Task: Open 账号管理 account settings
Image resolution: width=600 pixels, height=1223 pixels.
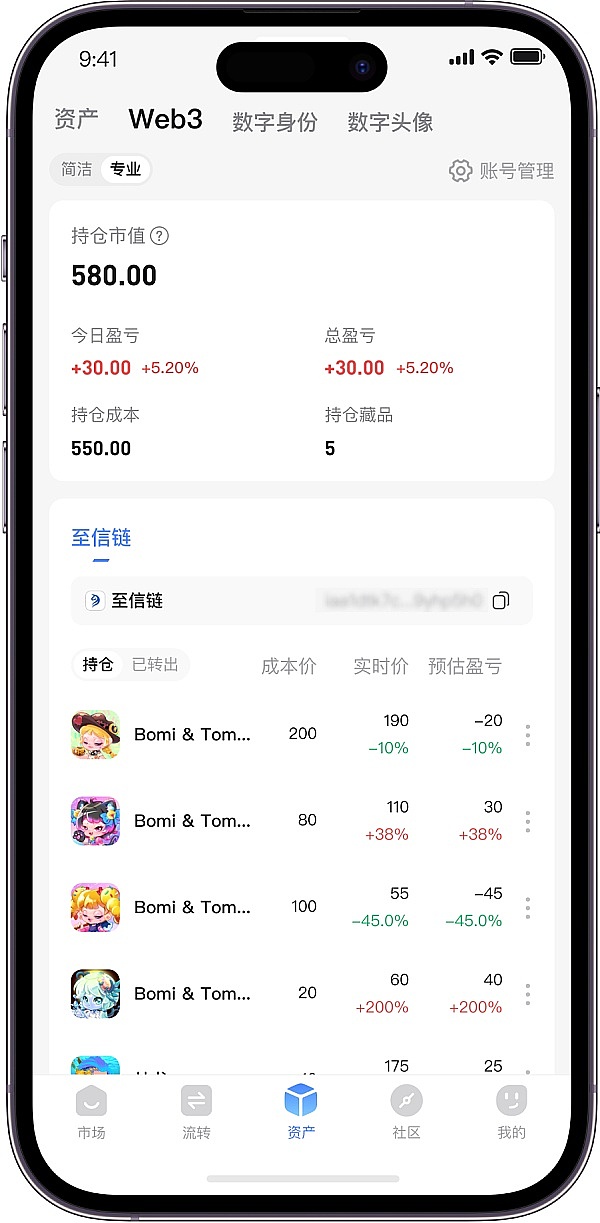Action: pos(501,171)
